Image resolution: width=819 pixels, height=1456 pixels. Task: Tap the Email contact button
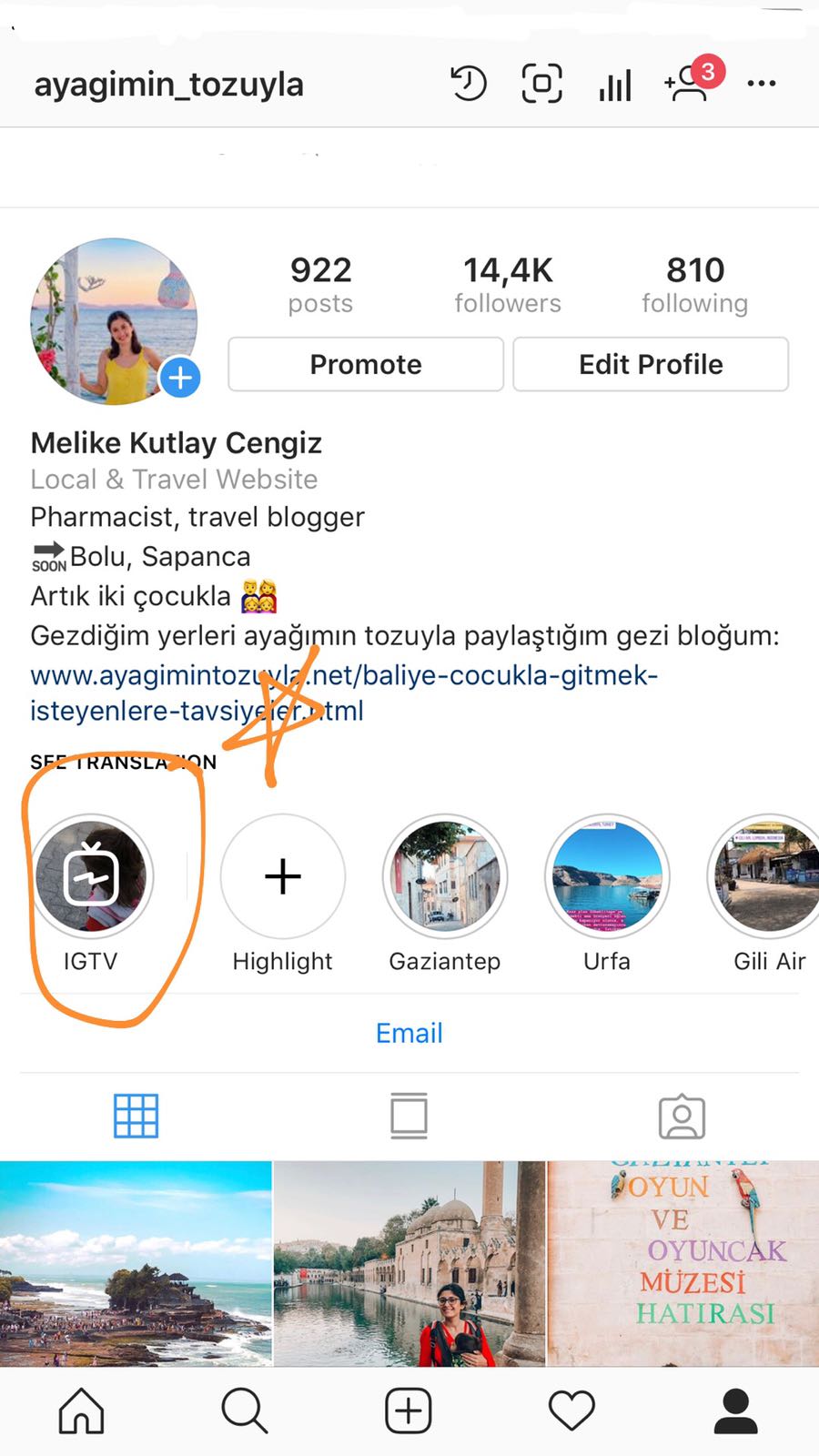[409, 1033]
